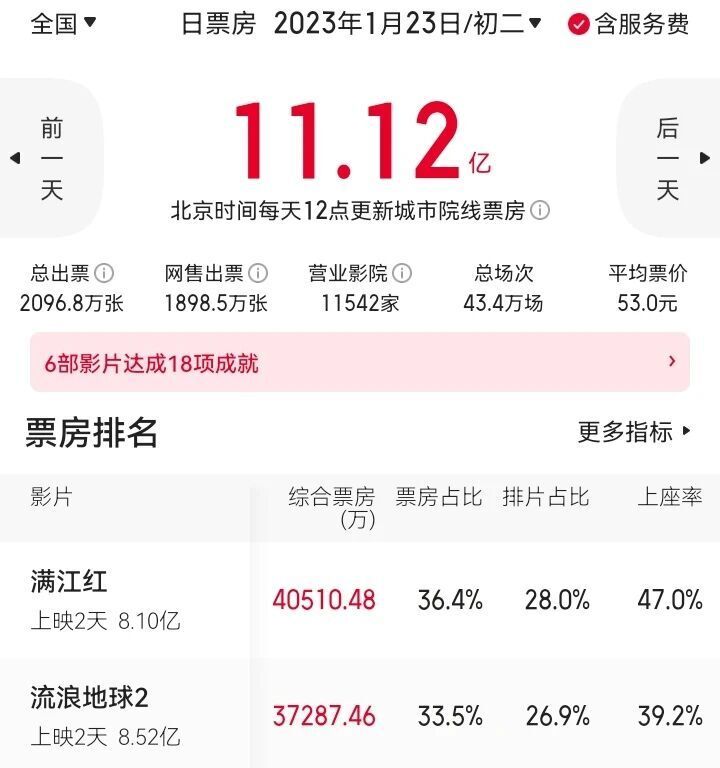The image size is (720, 768).
Task: Open the date picker for 2023年1月23日
Action: [x=405, y=26]
